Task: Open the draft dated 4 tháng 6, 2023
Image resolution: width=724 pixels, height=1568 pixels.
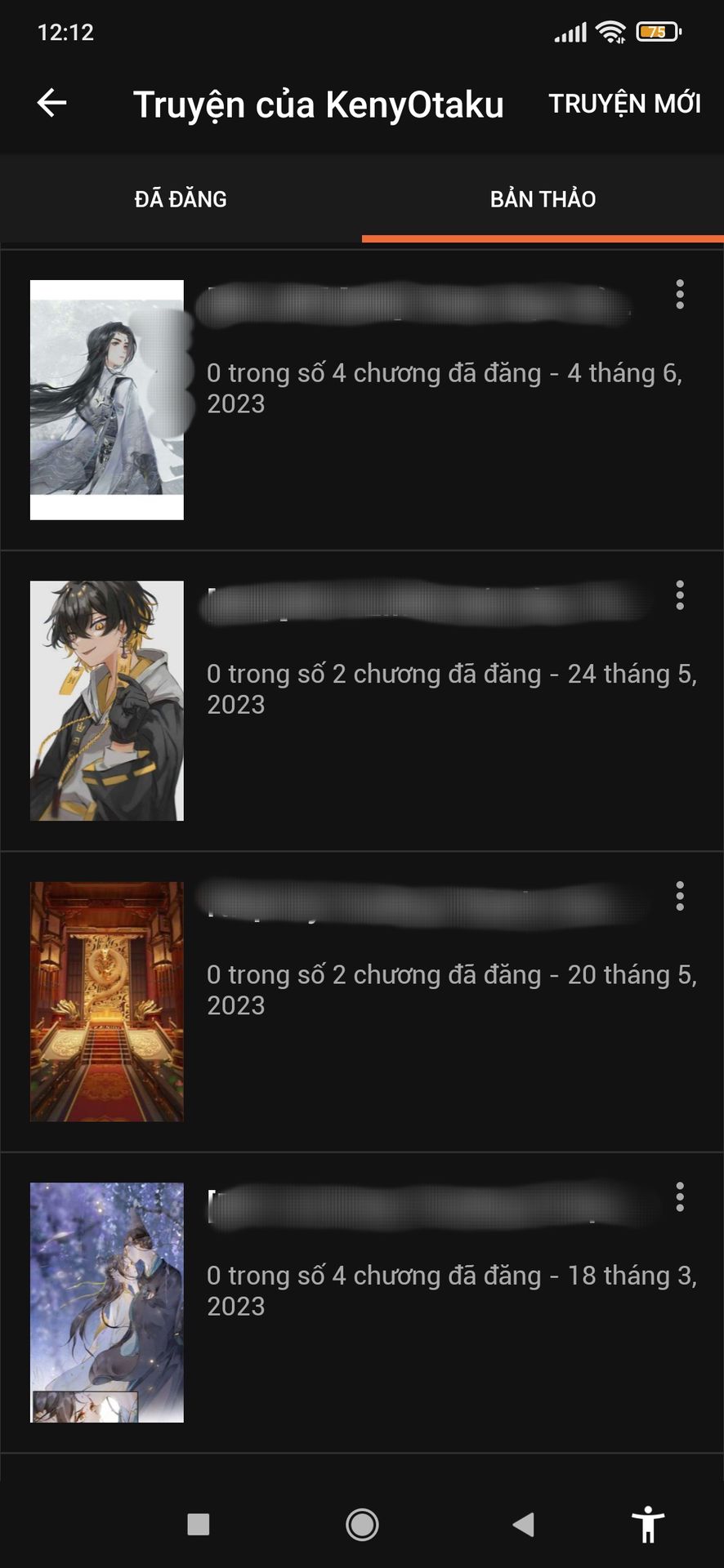Action: [x=362, y=400]
